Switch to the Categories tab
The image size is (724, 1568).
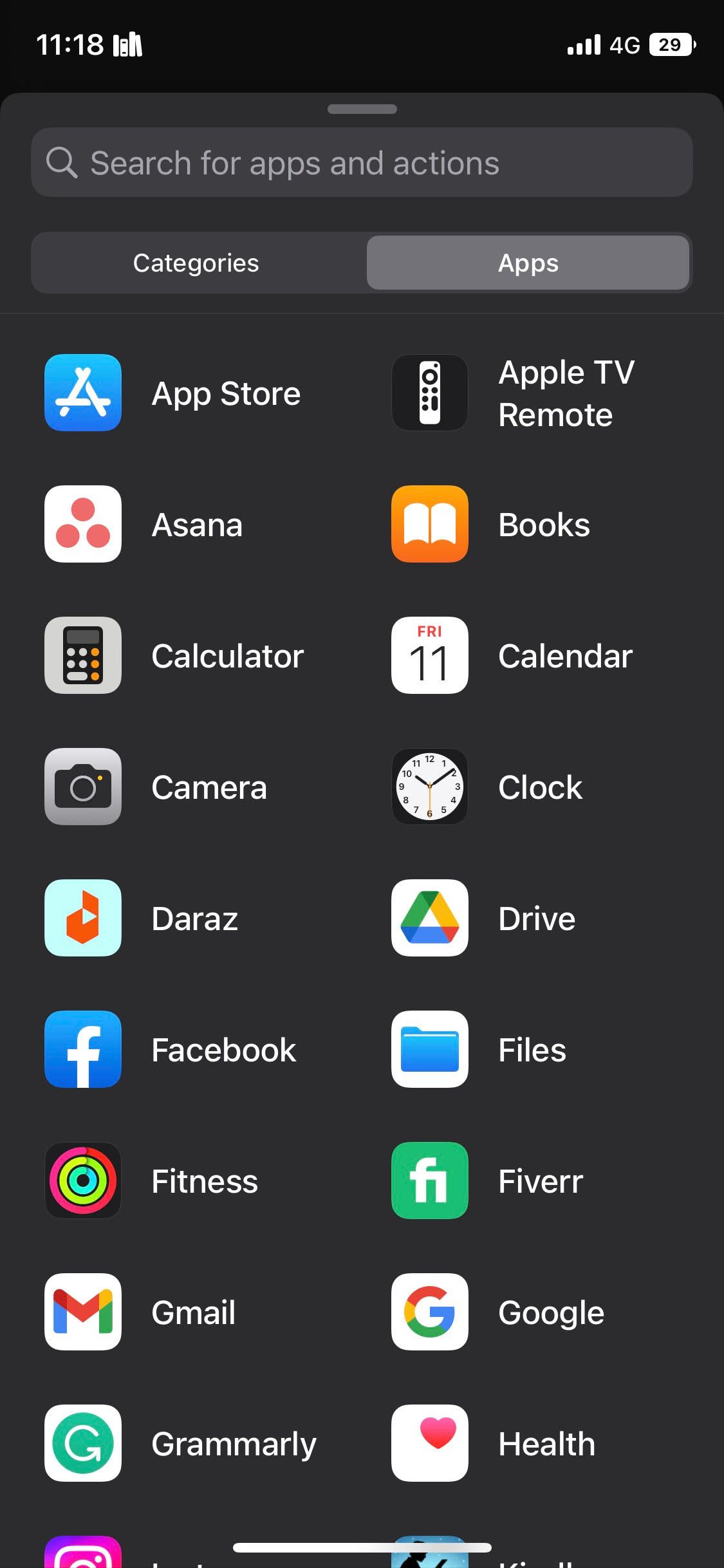196,263
